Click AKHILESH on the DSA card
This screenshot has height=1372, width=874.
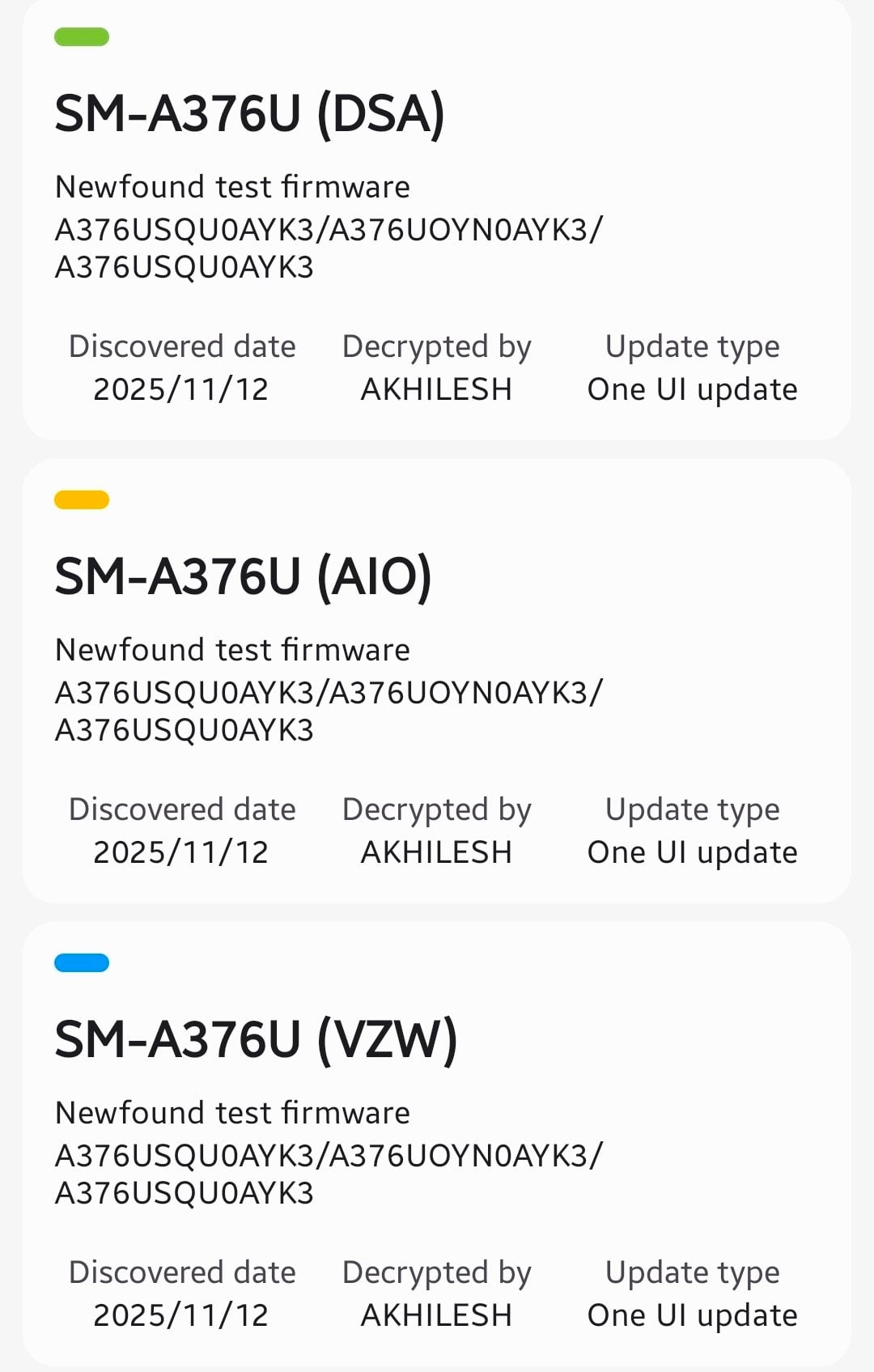pyautogui.click(x=435, y=389)
